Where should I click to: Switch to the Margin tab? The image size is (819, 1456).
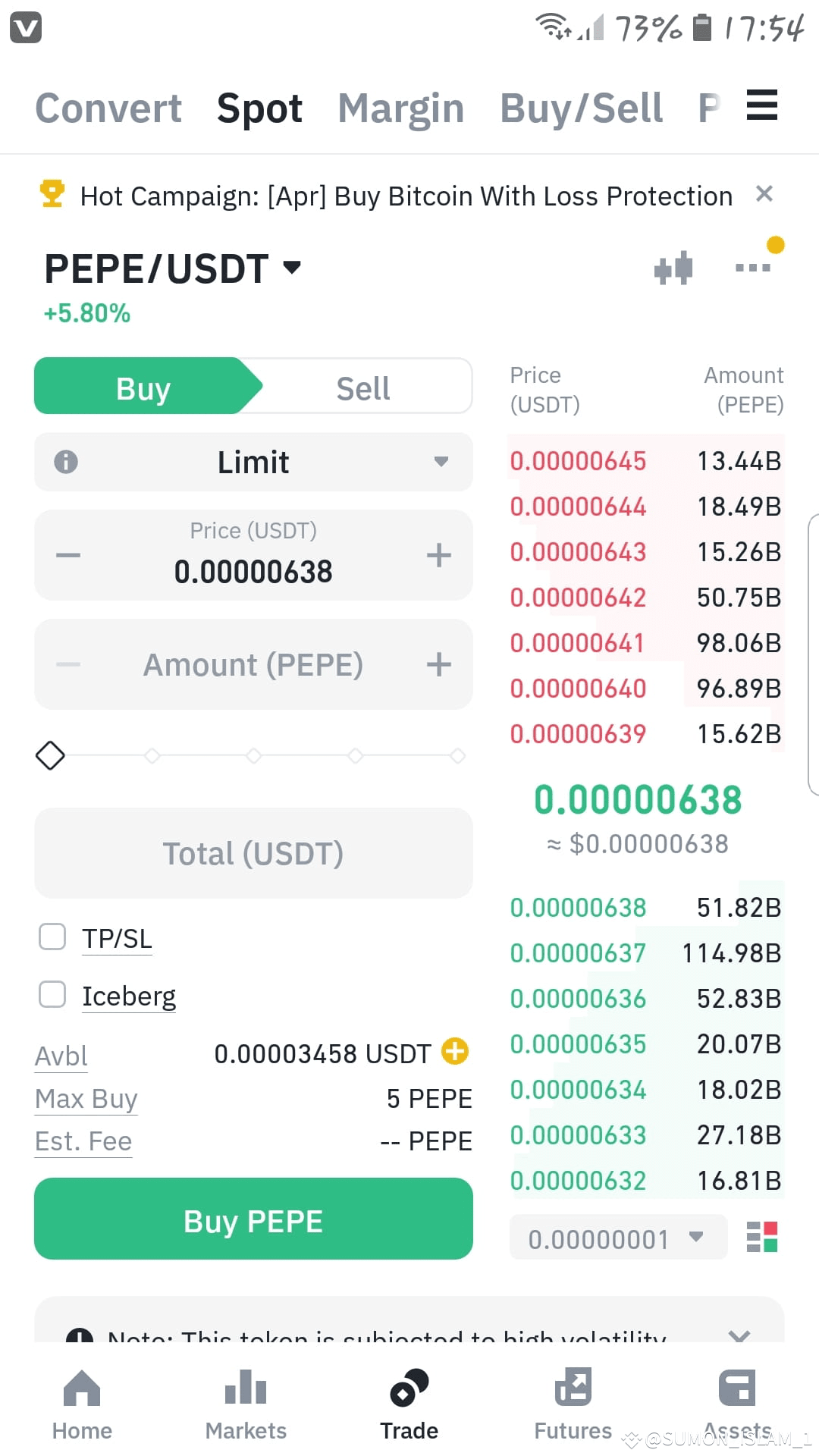pos(400,107)
